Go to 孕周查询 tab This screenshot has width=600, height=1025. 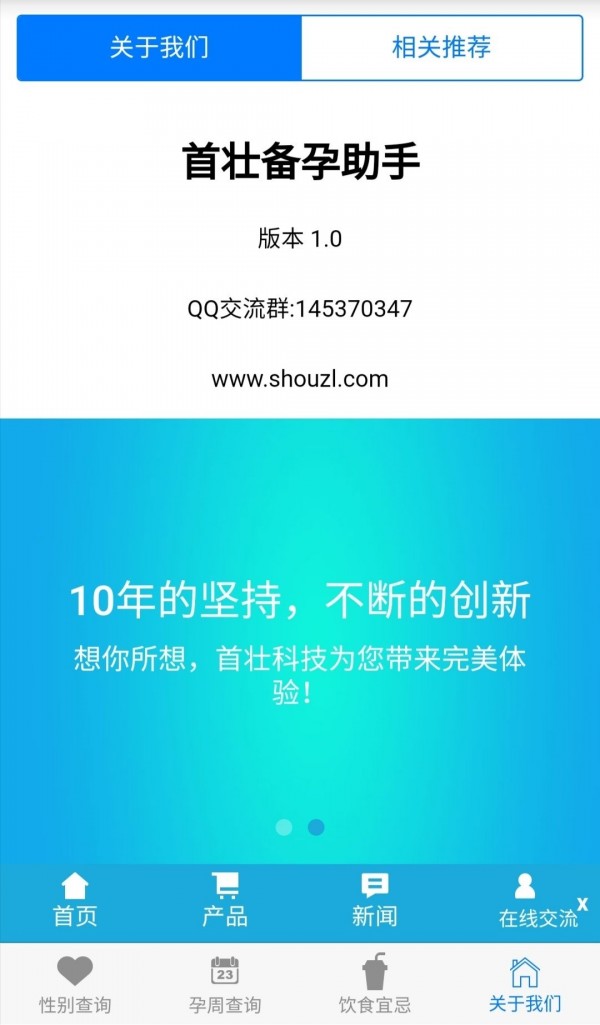coord(225,985)
